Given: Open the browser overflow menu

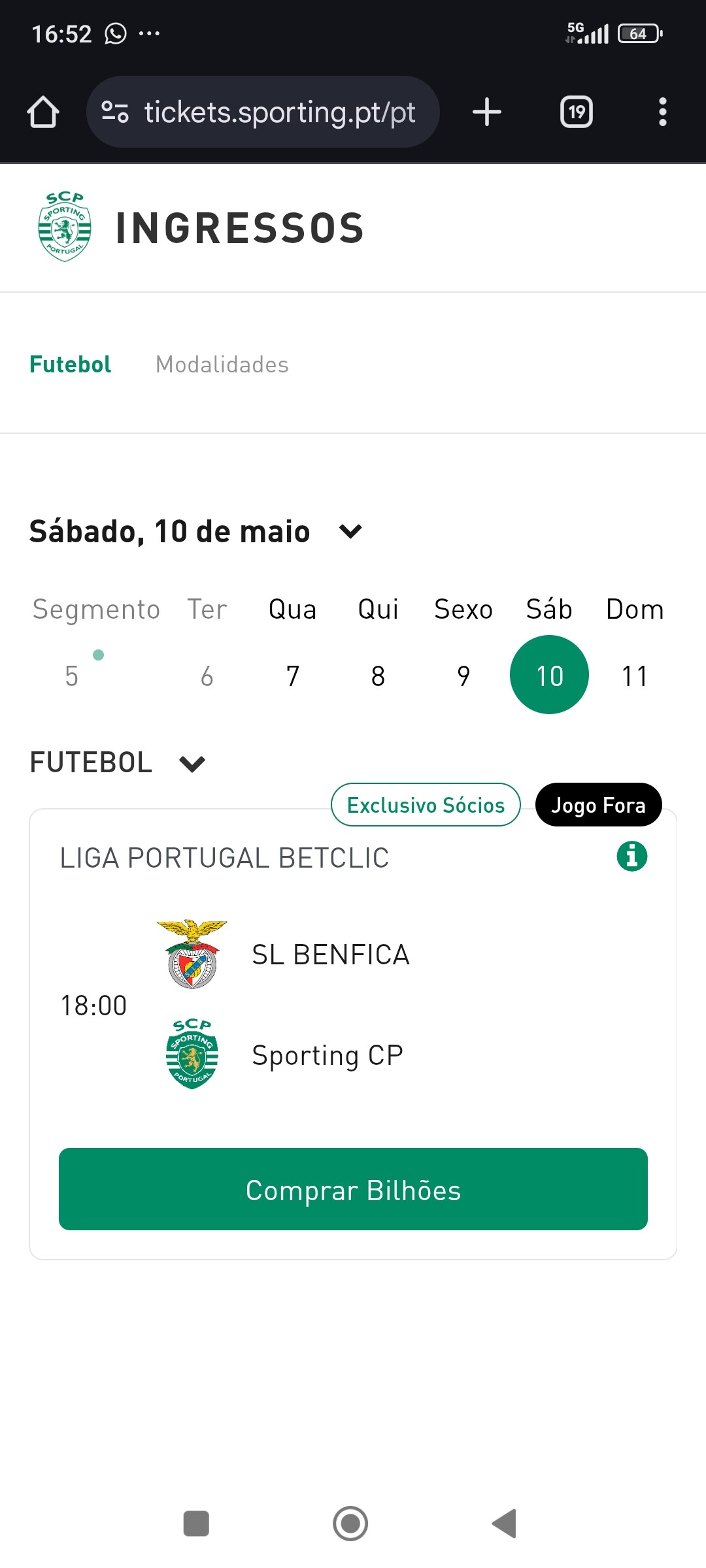Looking at the screenshot, I should (x=663, y=112).
